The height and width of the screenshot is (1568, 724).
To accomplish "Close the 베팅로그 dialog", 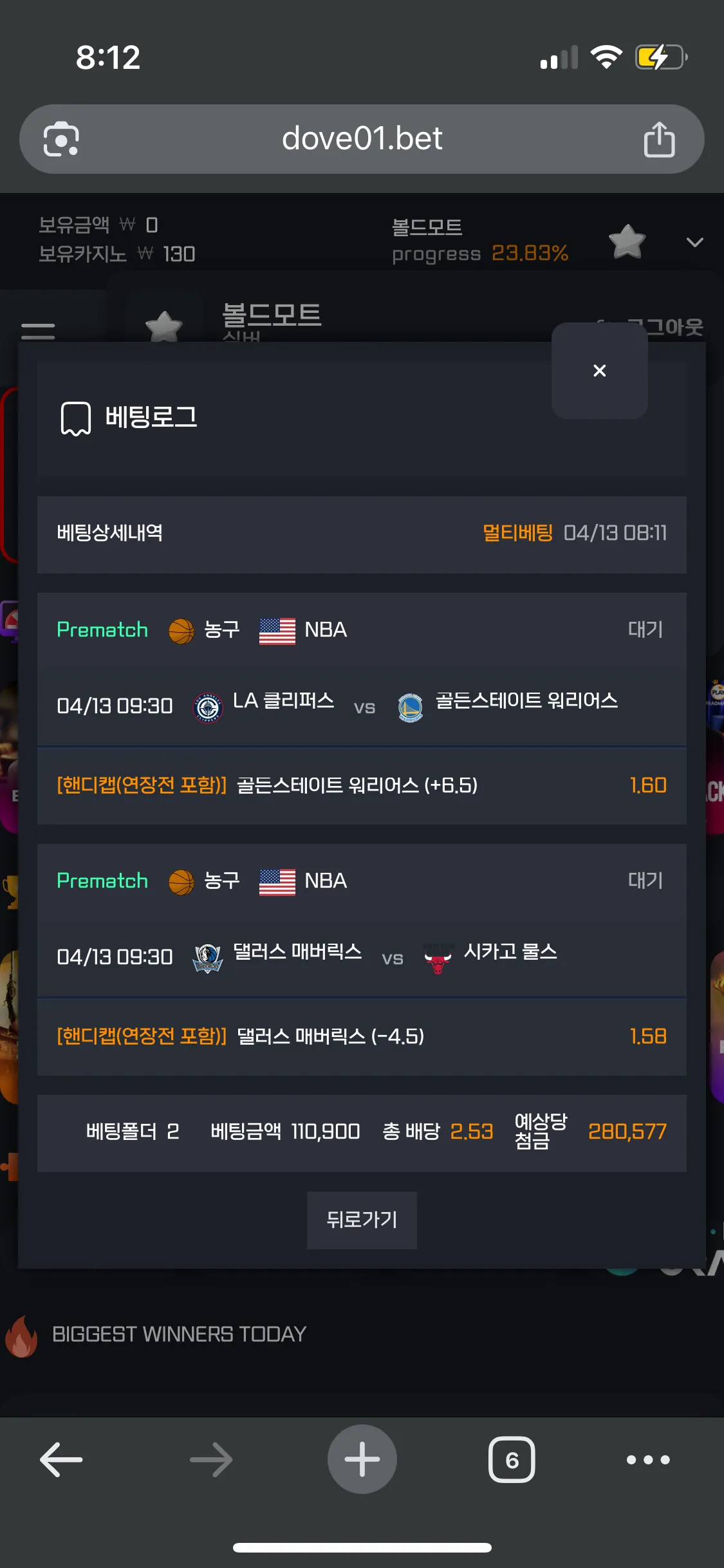I will tap(599, 371).
